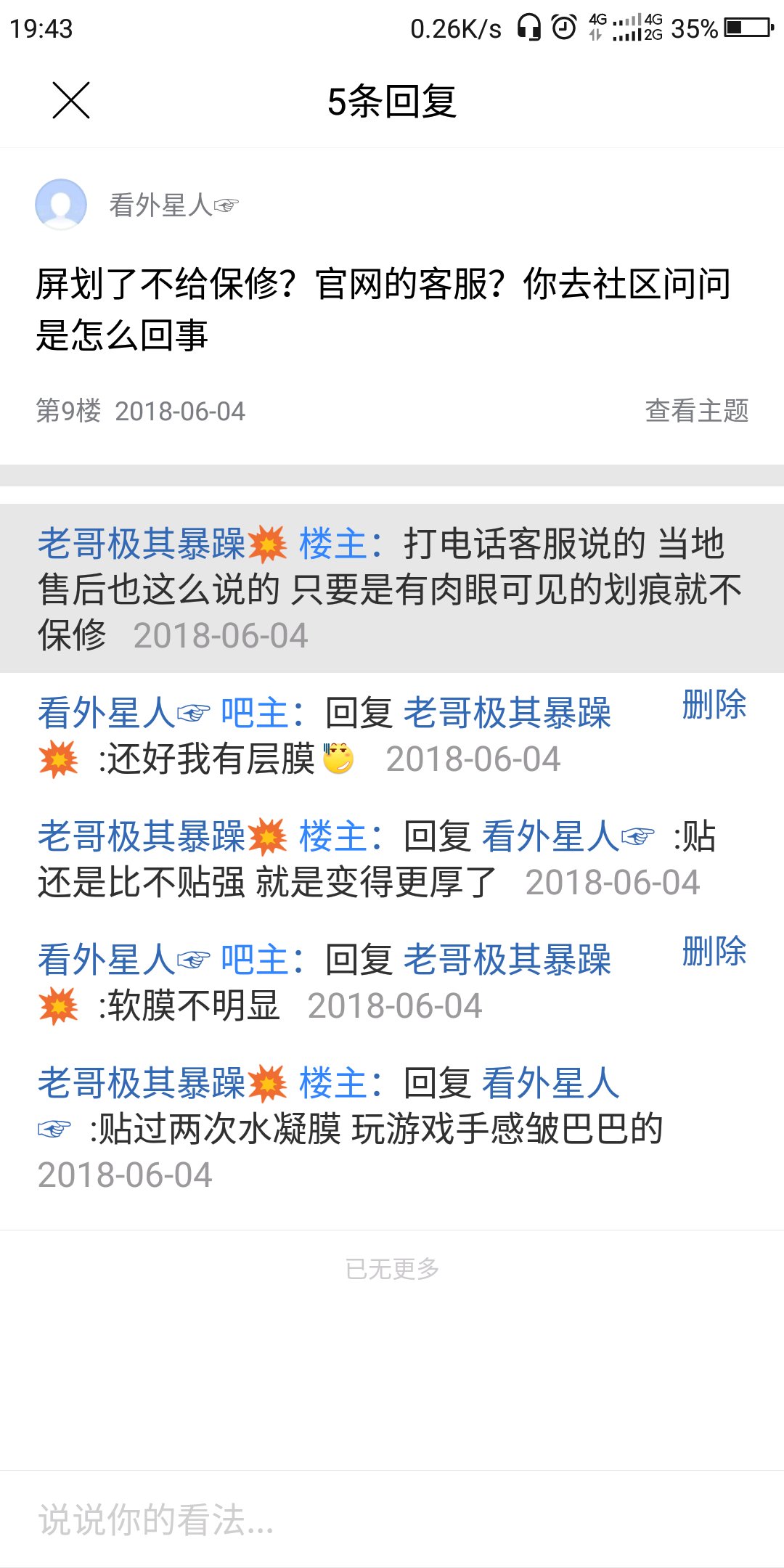Delete the reply 软膜不明显
784x1568 pixels.
(714, 952)
